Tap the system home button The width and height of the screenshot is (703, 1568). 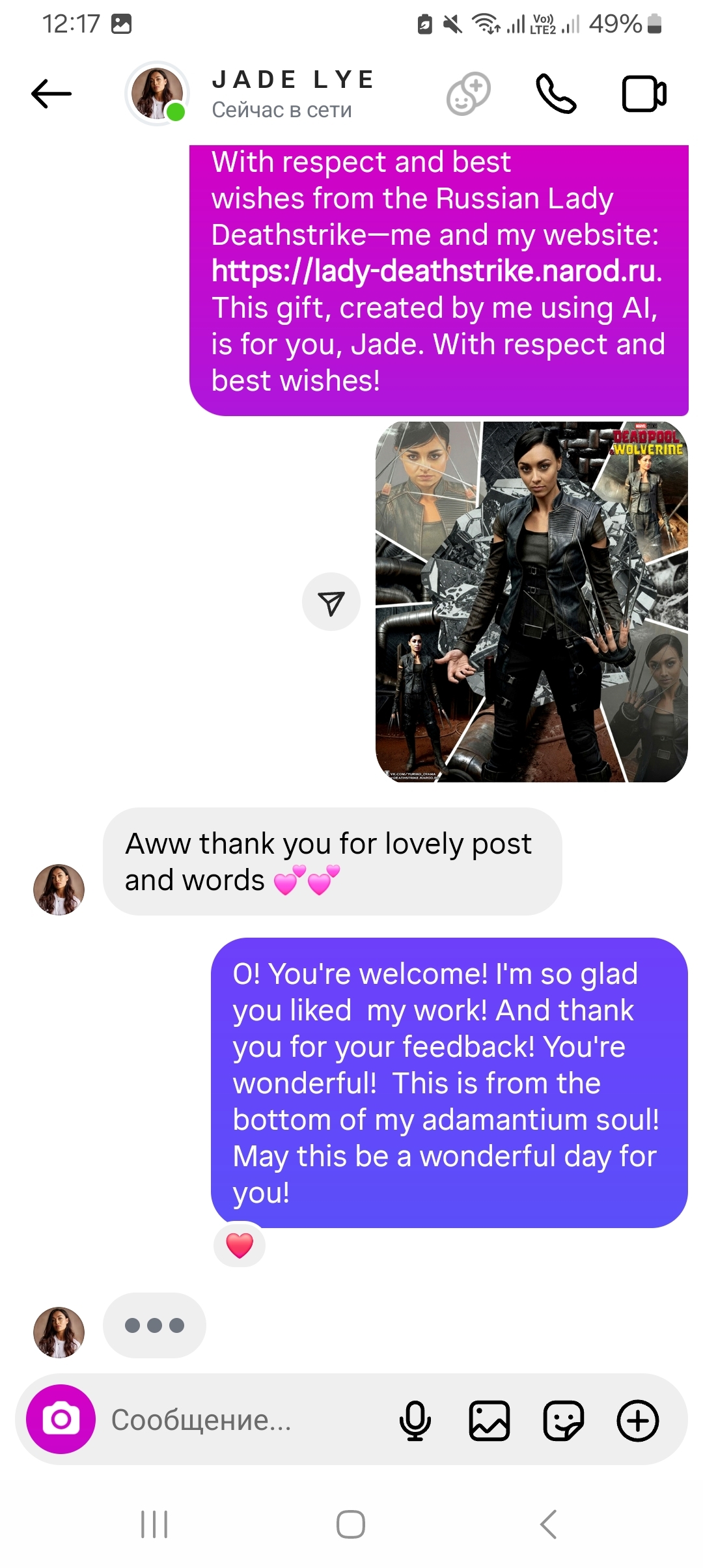click(x=351, y=1524)
